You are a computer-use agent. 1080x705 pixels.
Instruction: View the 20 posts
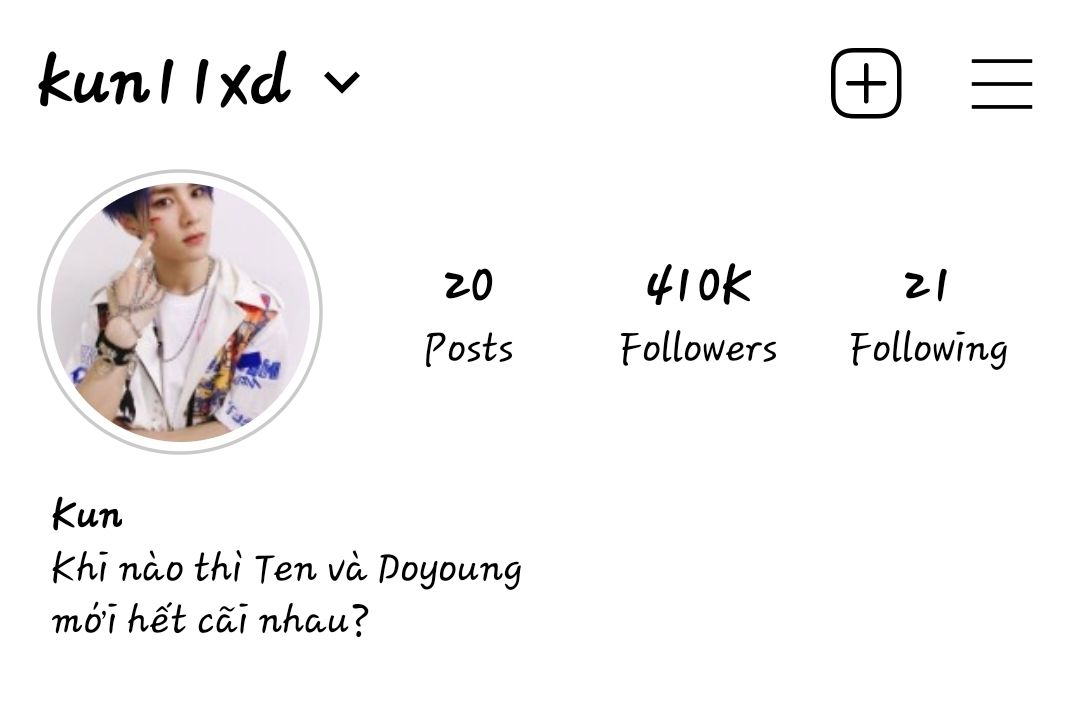point(468,315)
